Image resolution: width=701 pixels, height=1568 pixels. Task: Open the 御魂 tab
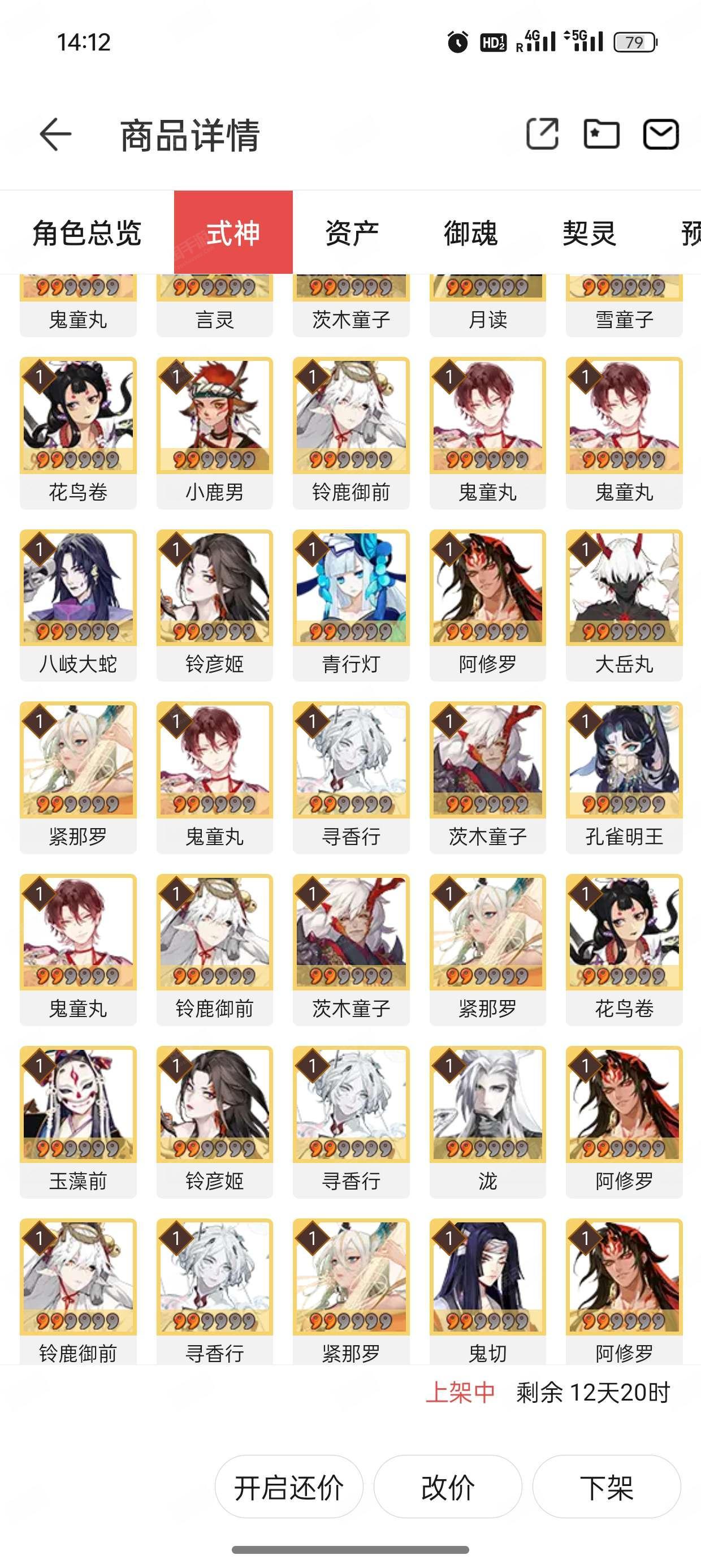point(470,232)
